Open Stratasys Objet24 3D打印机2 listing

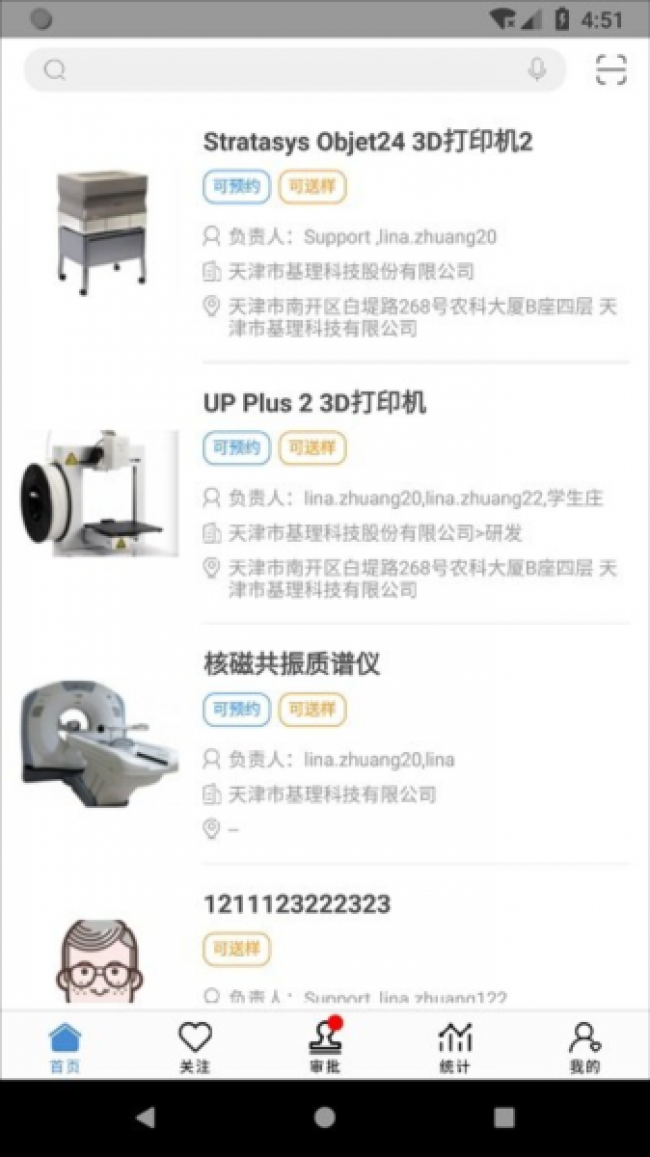[x=367, y=142]
